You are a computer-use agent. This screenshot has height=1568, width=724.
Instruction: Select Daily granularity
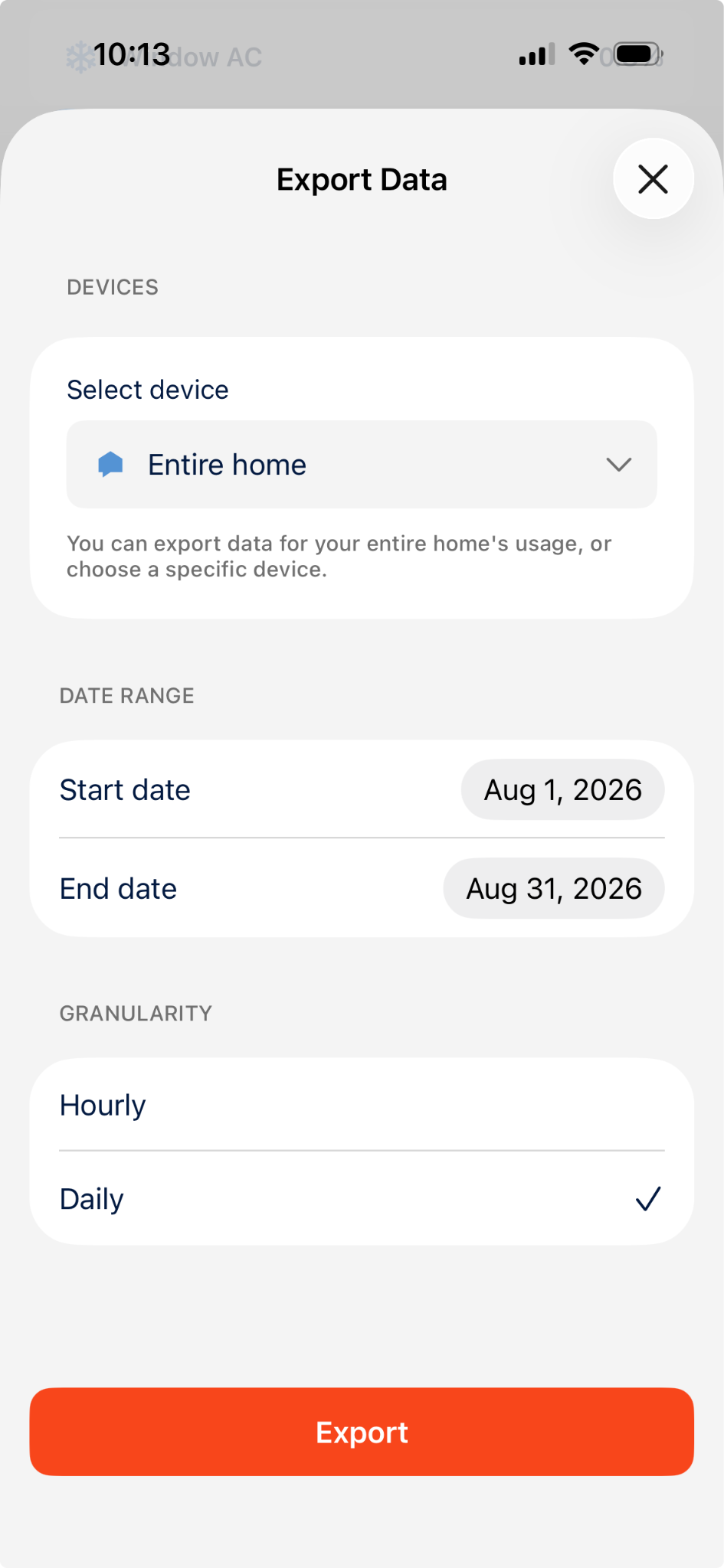point(362,1199)
